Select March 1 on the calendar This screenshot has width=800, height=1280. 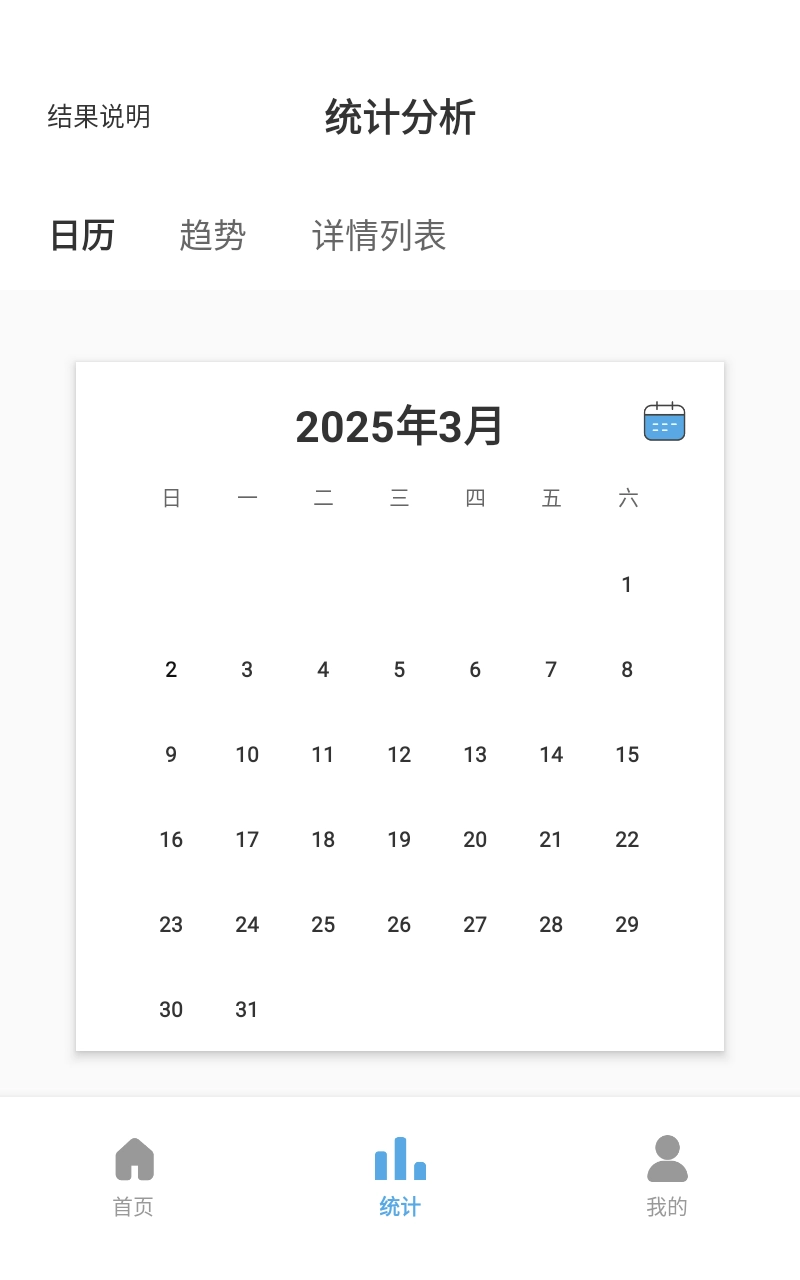point(627,584)
